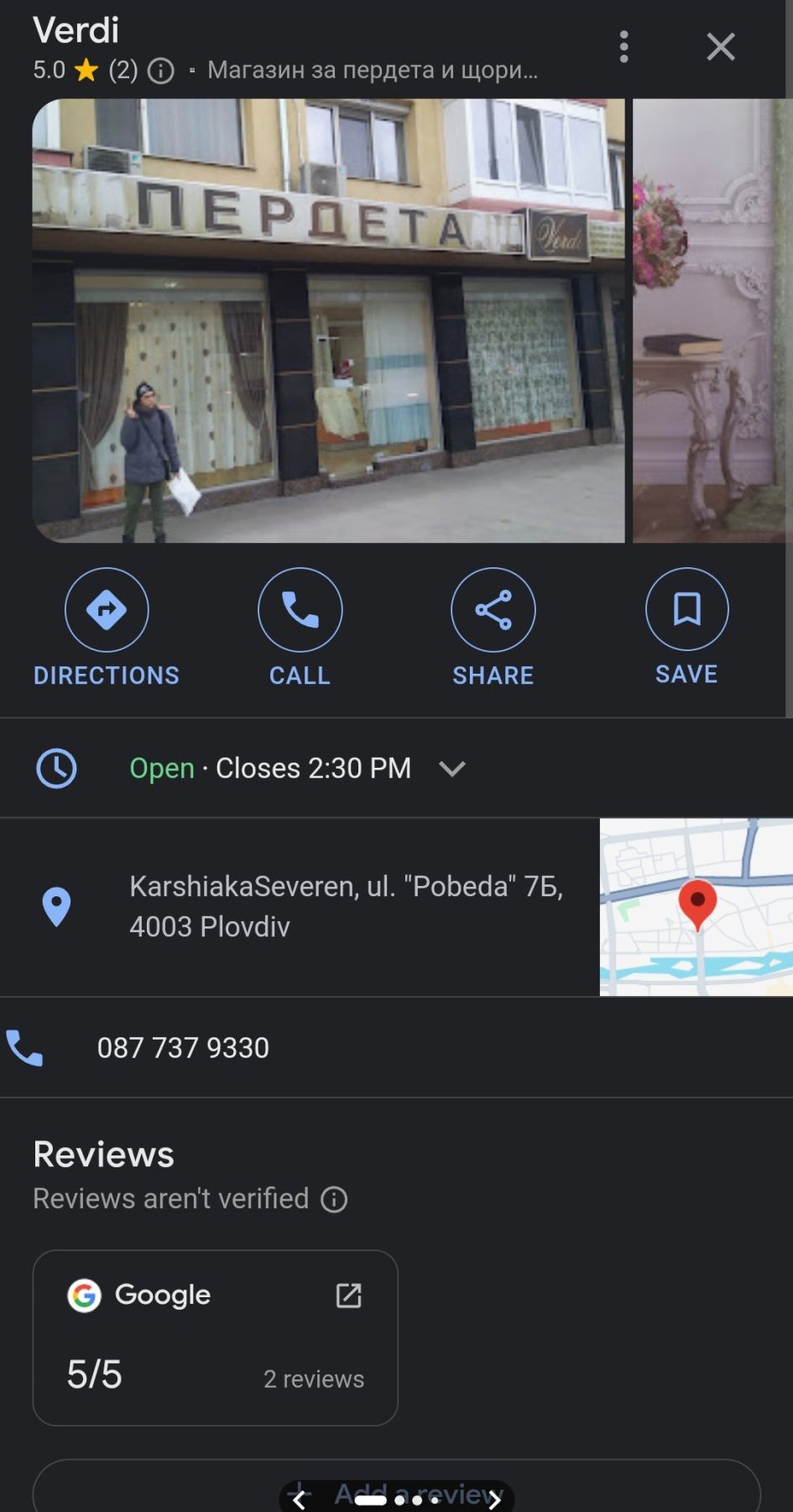Close the Verdi place panel

(720, 47)
